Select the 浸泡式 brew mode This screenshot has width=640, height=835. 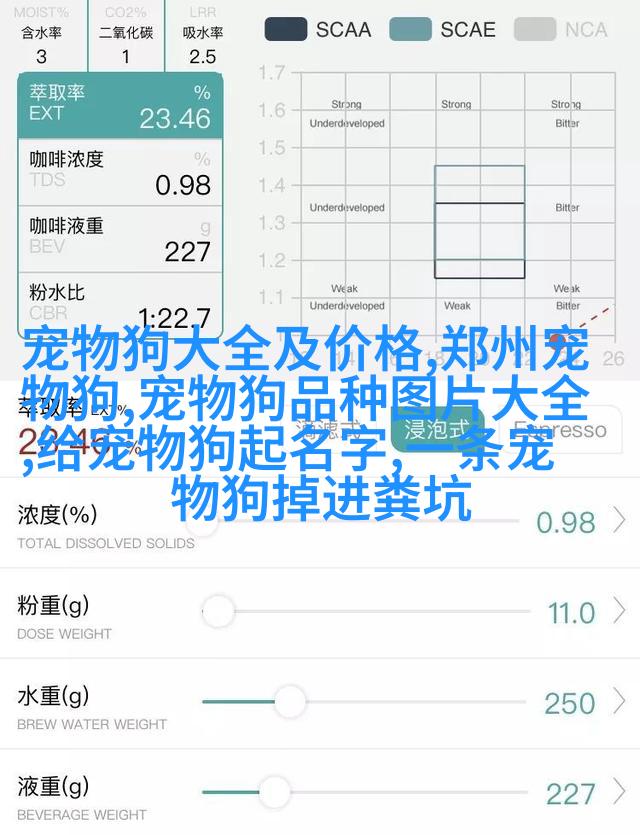(x=437, y=430)
